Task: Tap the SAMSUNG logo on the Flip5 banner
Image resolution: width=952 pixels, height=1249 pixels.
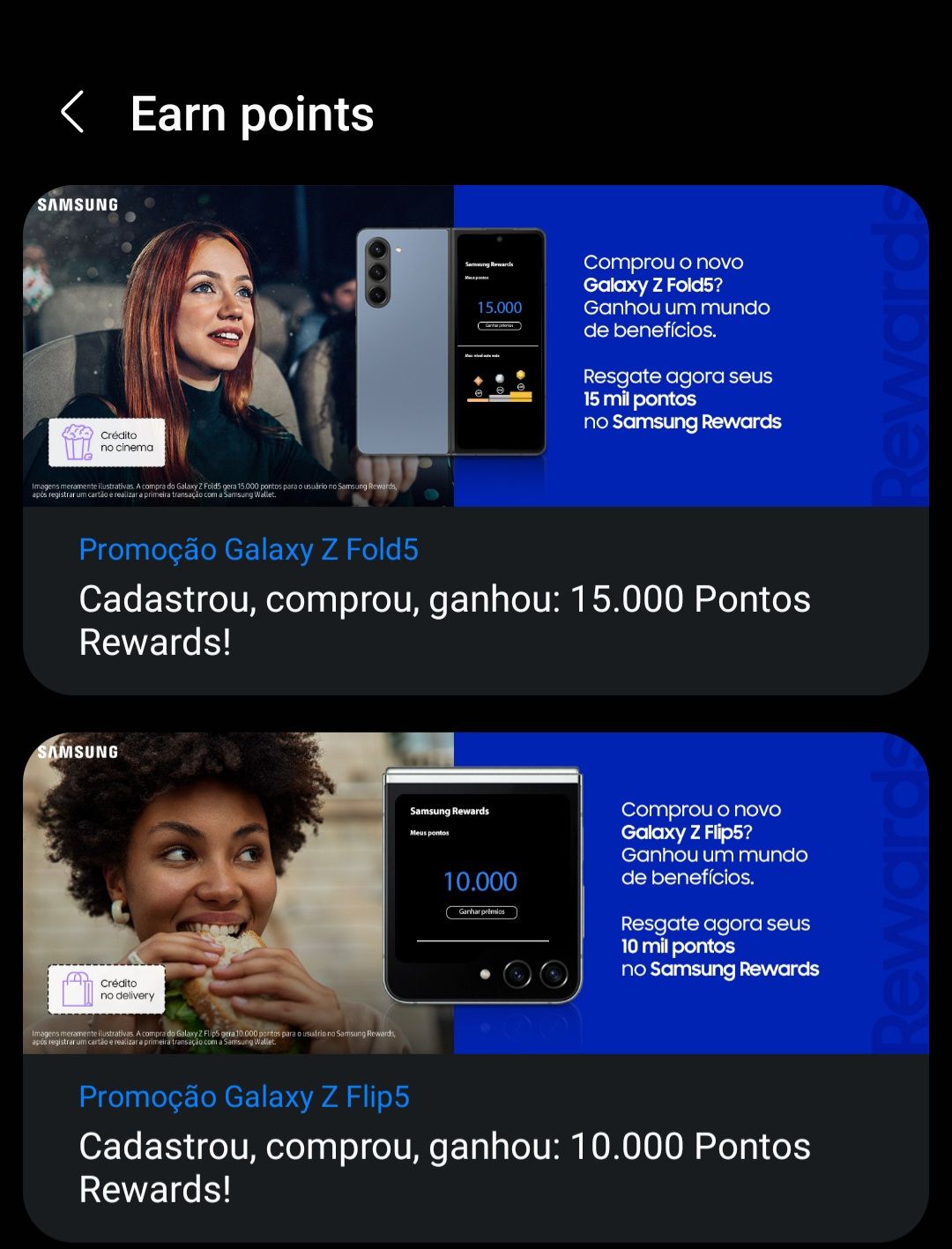Action: (79, 751)
